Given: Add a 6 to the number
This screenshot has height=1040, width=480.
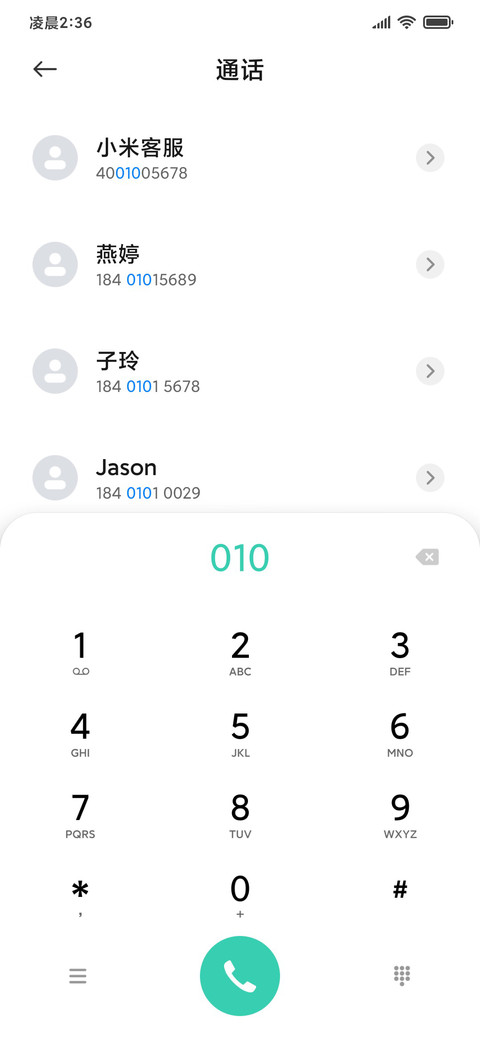Looking at the screenshot, I should 400,735.
